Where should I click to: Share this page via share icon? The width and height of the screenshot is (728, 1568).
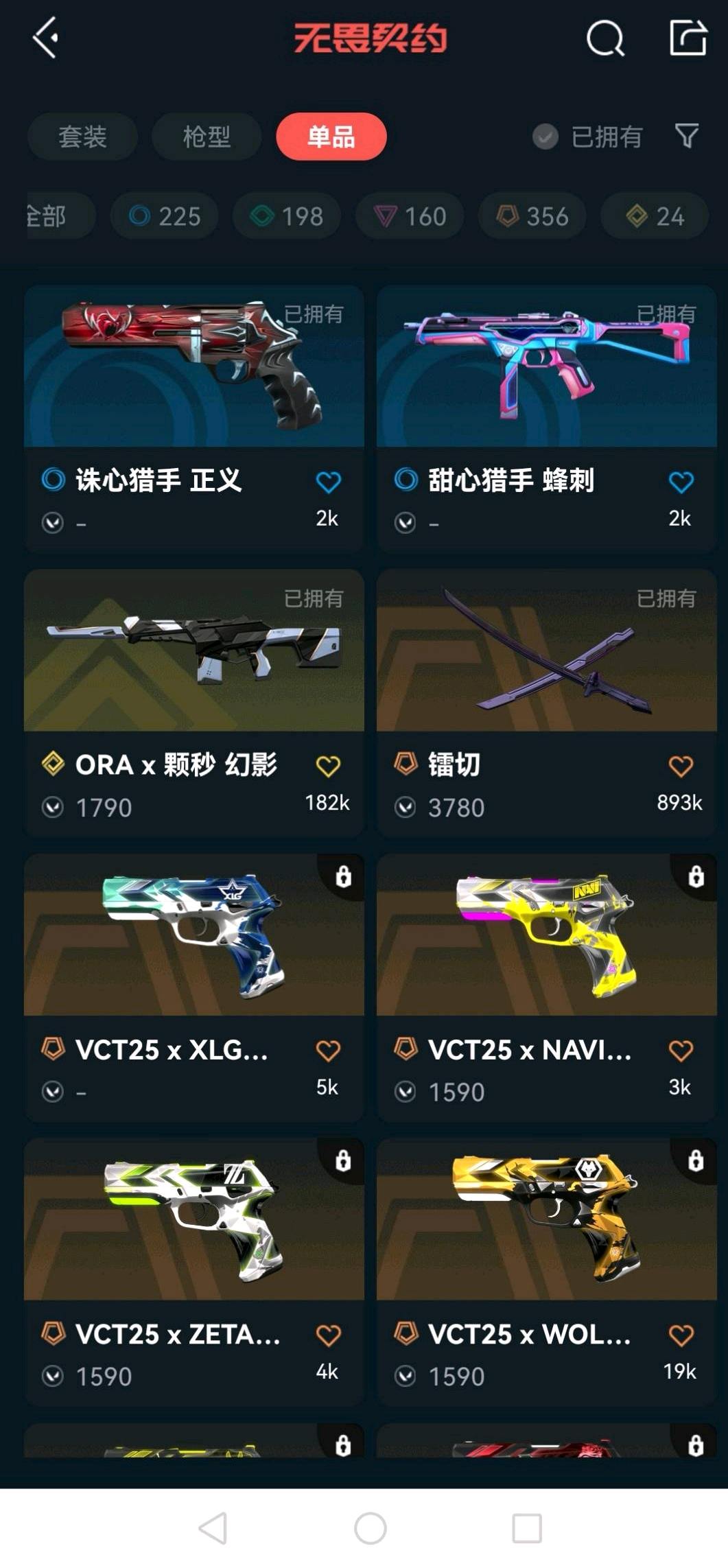[688, 38]
